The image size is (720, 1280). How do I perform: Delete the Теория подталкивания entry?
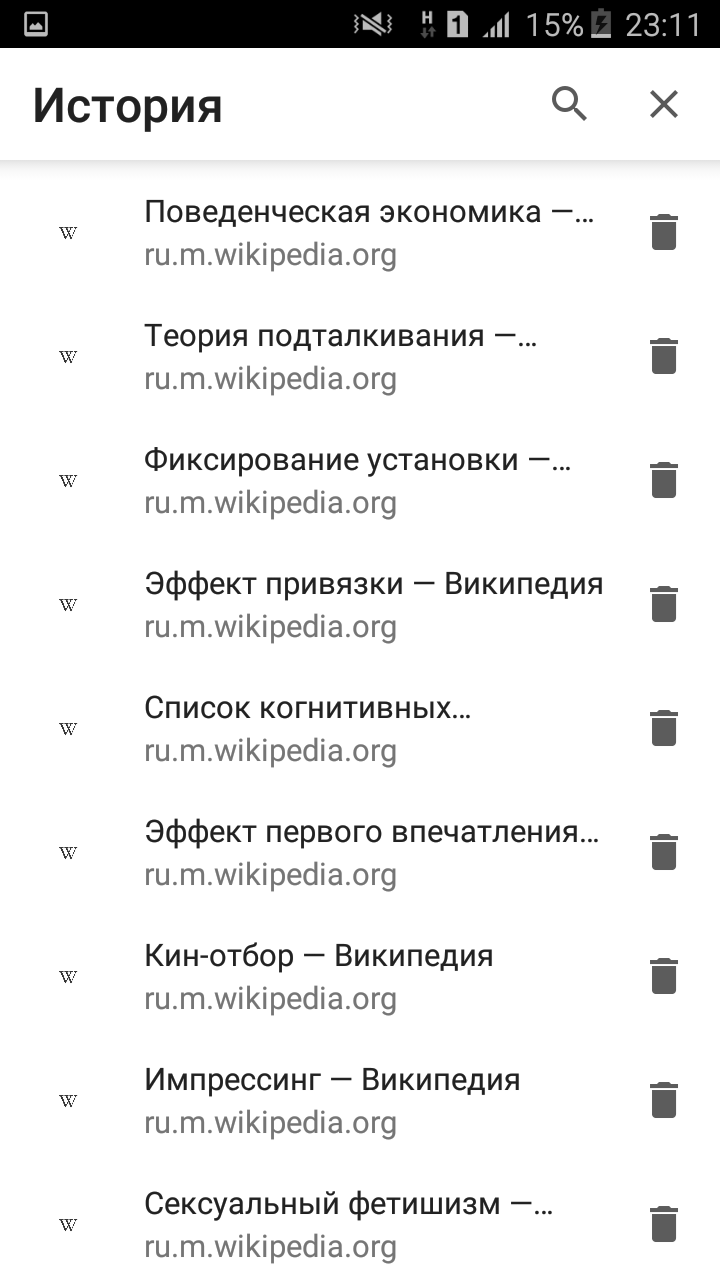(x=664, y=356)
